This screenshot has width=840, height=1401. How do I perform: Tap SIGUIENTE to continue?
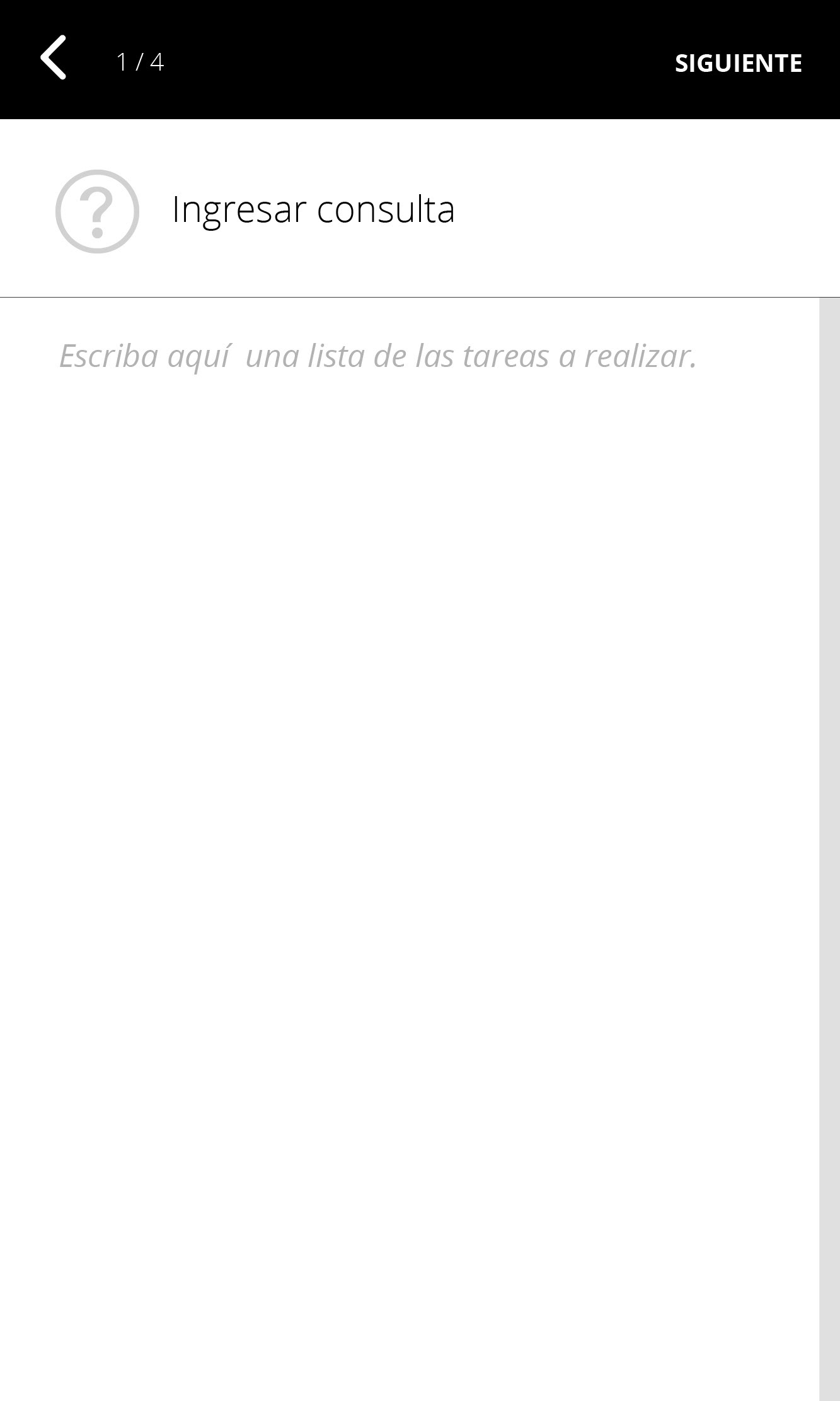pos(738,63)
